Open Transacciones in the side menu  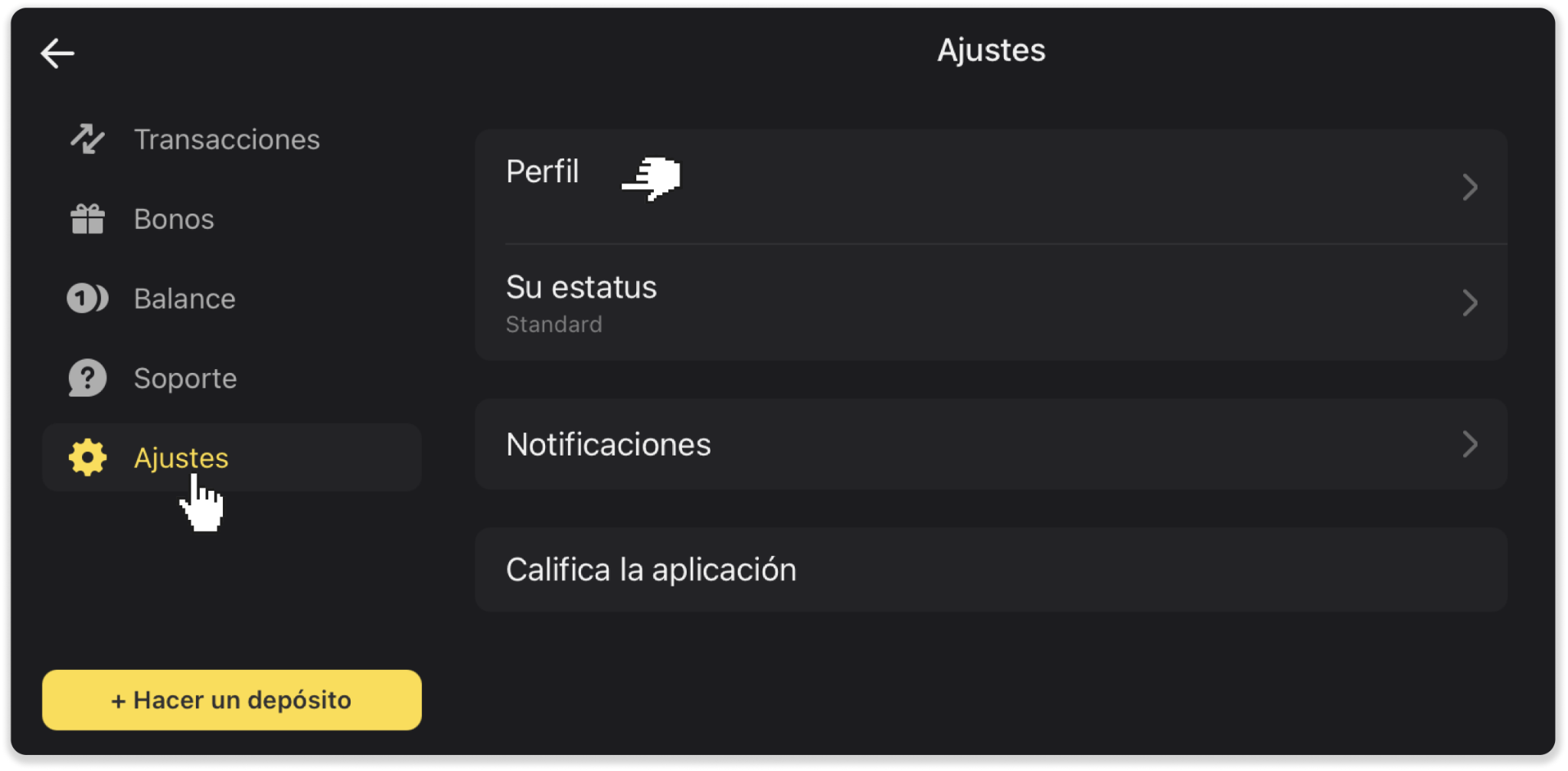tap(227, 140)
